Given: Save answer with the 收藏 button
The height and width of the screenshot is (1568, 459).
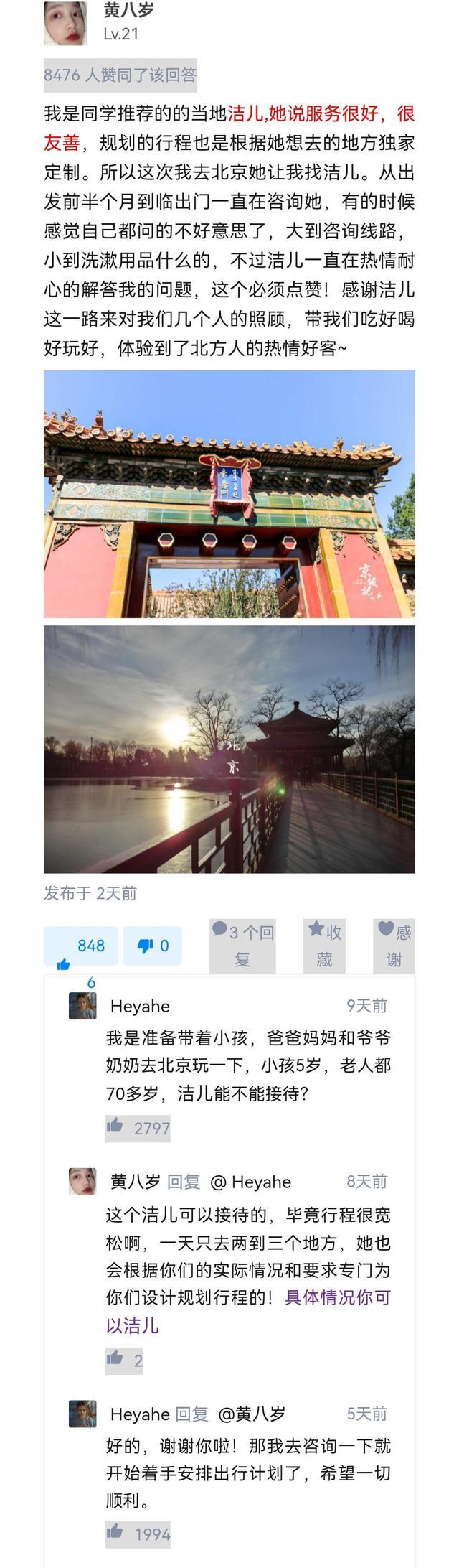Looking at the screenshot, I should (324, 946).
